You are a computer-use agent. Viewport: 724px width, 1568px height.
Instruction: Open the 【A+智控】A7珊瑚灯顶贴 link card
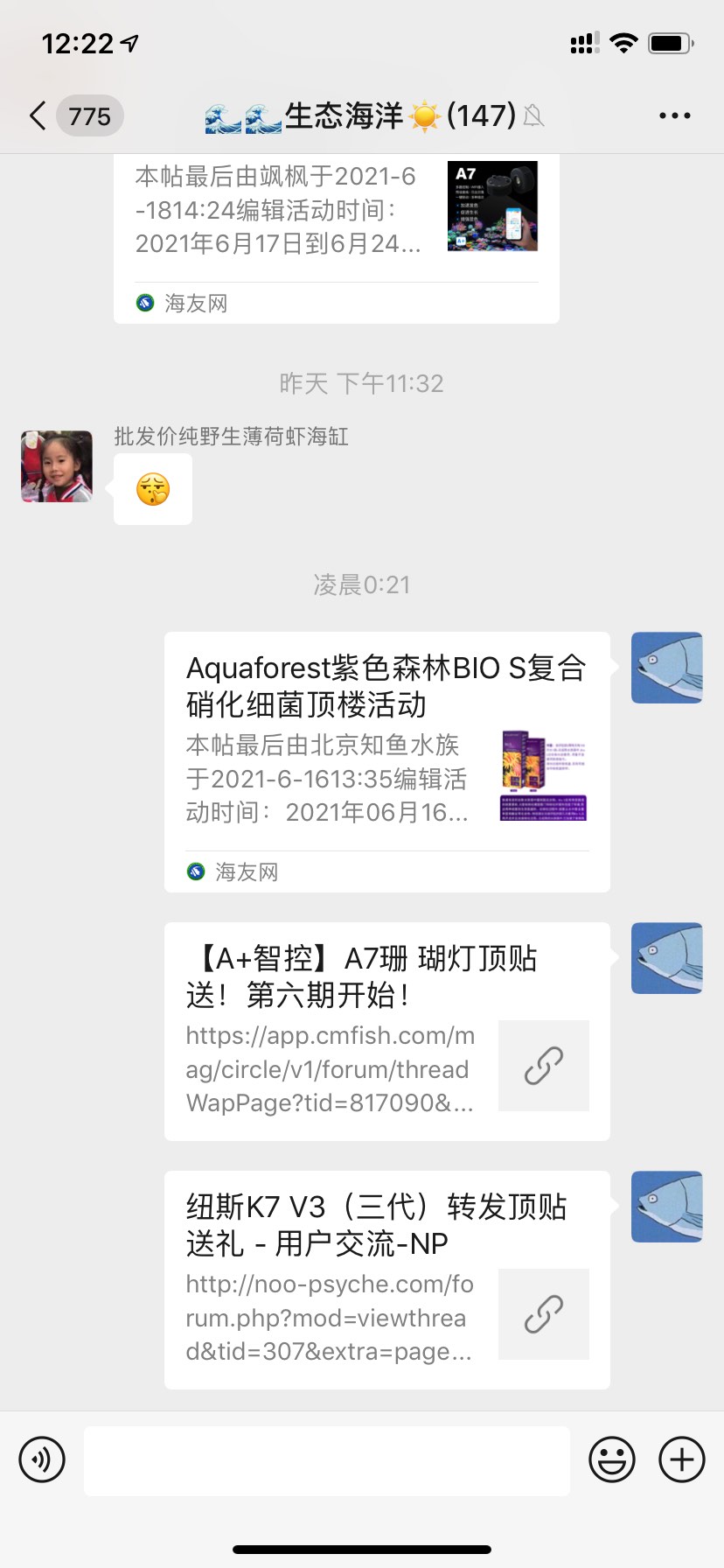[386, 1031]
